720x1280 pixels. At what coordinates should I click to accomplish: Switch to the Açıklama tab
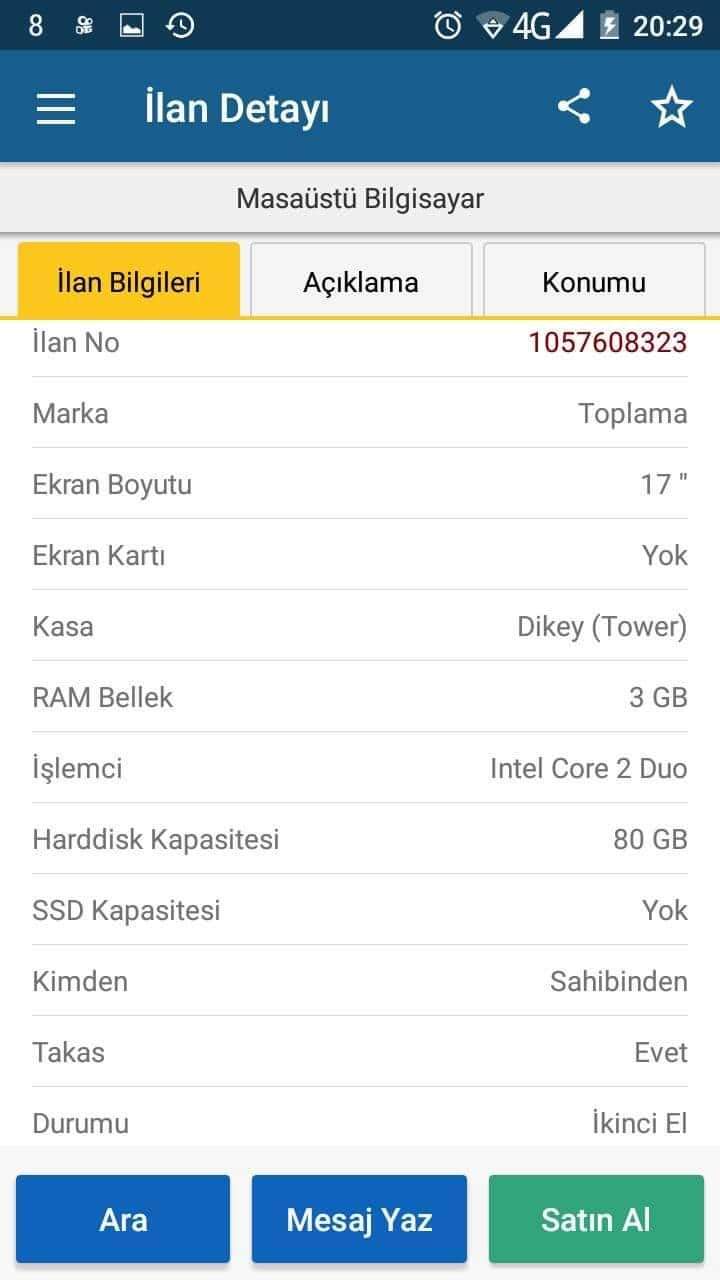pyautogui.click(x=361, y=281)
